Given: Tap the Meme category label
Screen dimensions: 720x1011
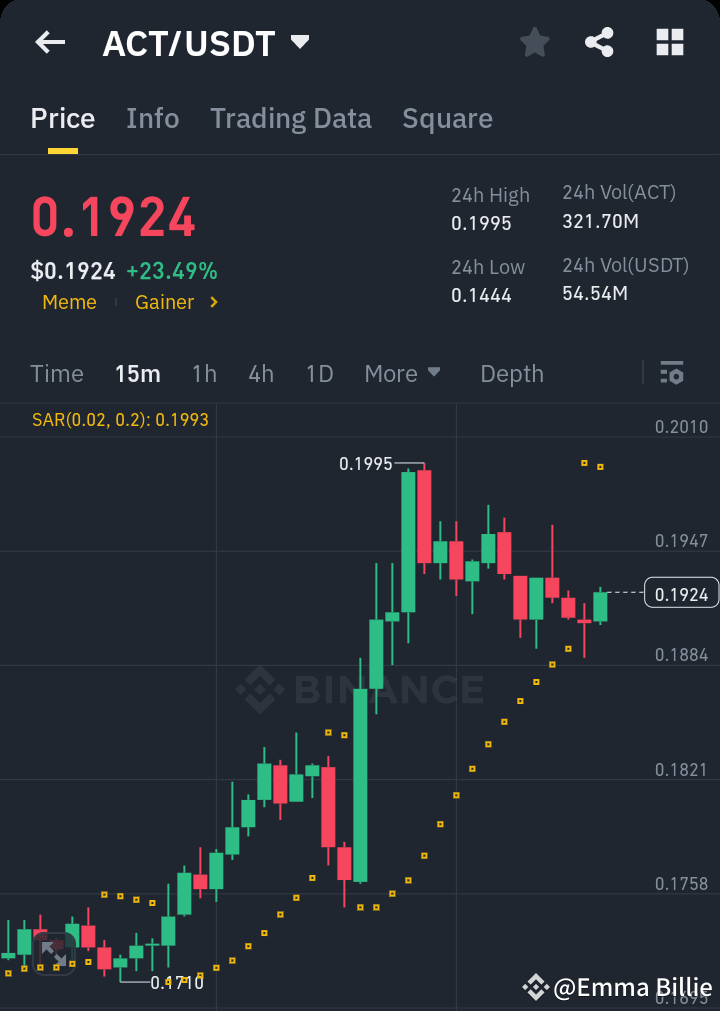Looking at the screenshot, I should [x=69, y=302].
